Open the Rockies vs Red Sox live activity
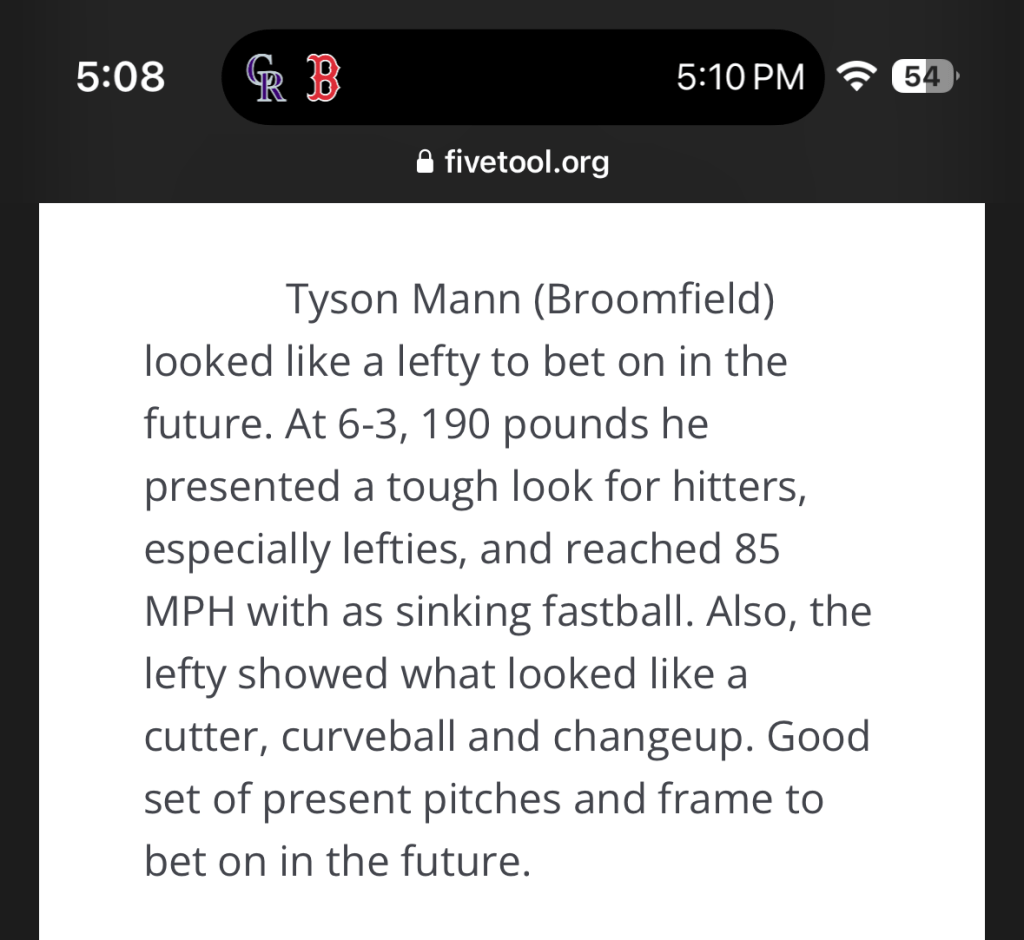Image resolution: width=1024 pixels, height=940 pixels. [x=521, y=77]
